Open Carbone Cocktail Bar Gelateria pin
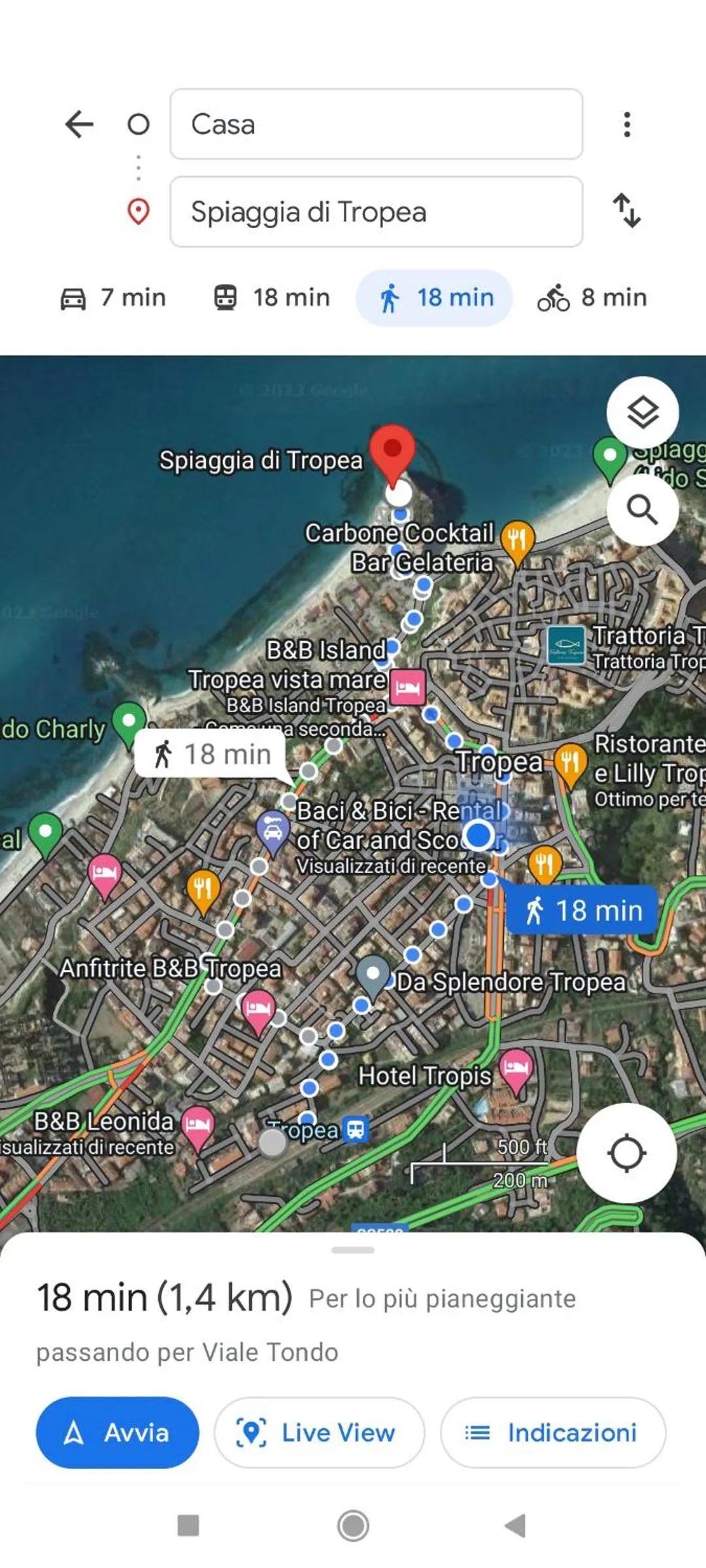This screenshot has height=1568, width=706. 517,540
